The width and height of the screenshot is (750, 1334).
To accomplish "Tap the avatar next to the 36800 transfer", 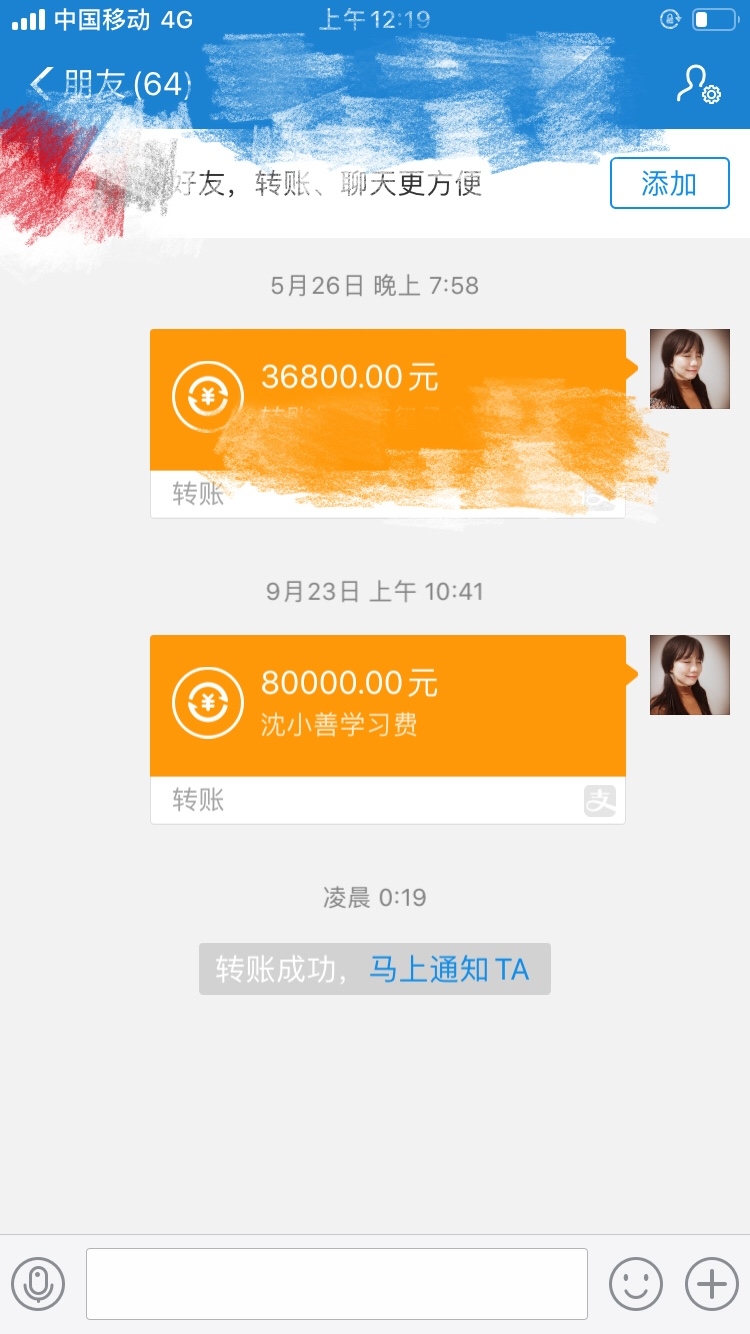I will pyautogui.click(x=689, y=369).
